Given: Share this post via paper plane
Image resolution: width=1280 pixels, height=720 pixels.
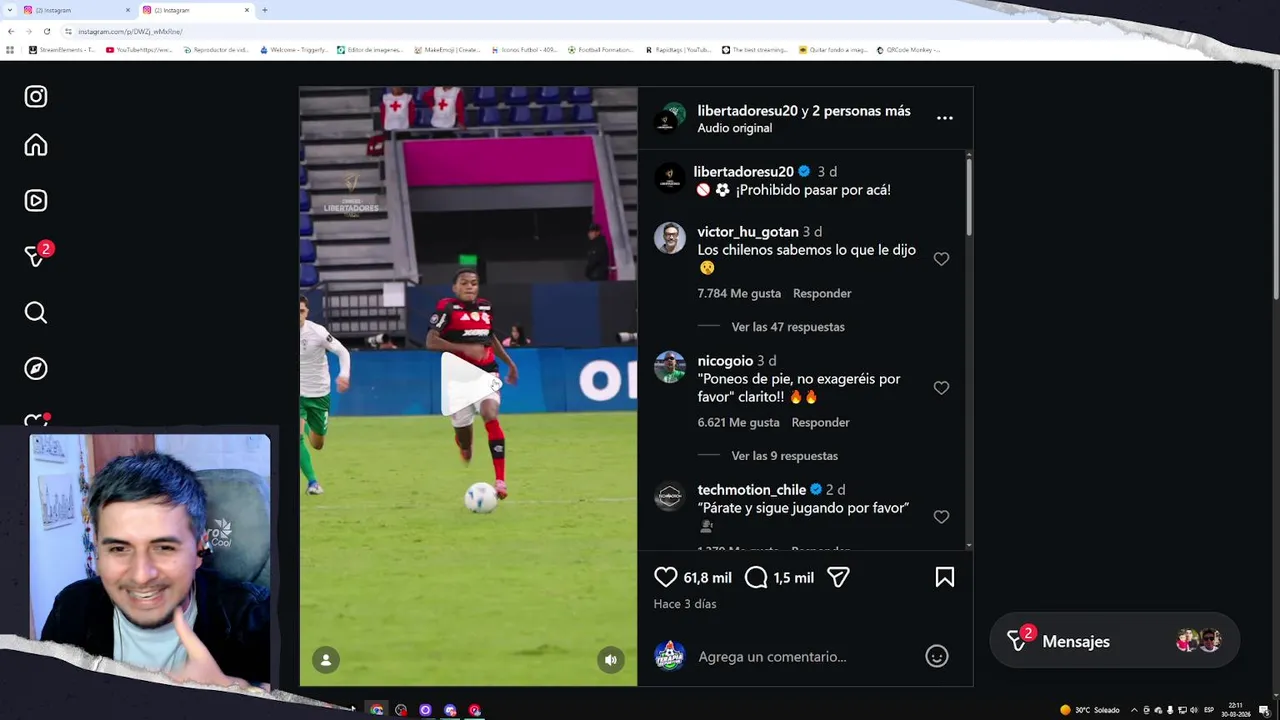Looking at the screenshot, I should pyautogui.click(x=838, y=577).
